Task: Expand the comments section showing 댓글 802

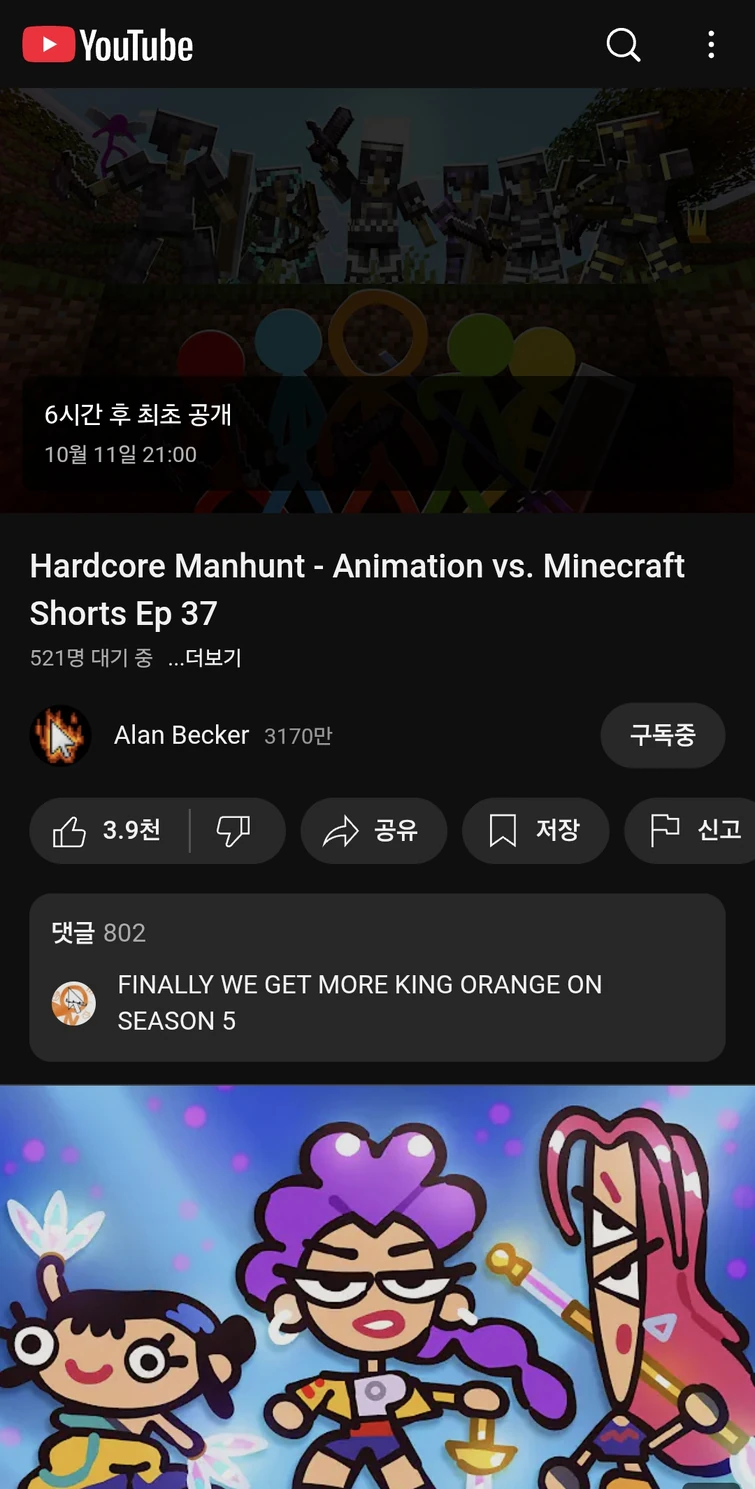Action: point(377,975)
